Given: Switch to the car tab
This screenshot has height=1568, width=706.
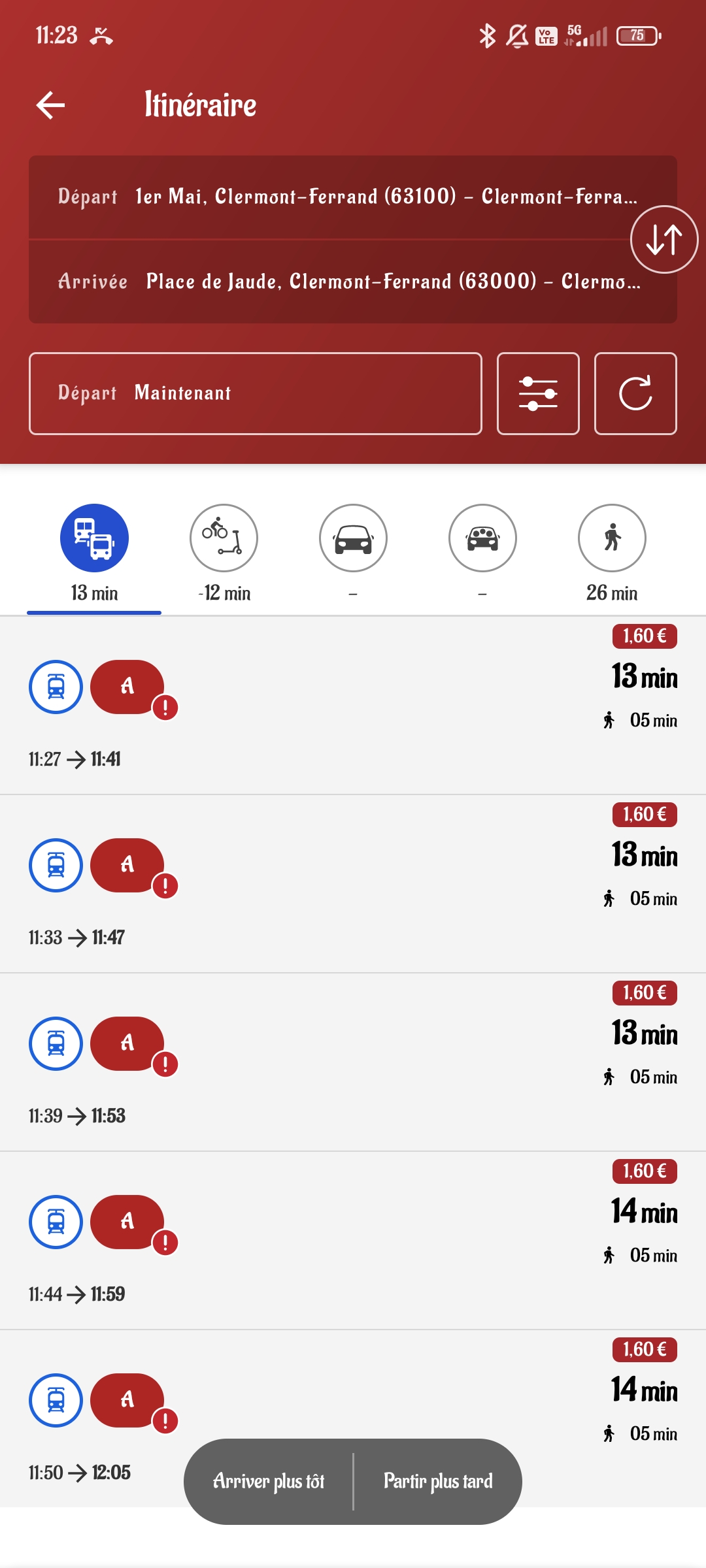Looking at the screenshot, I should click(353, 554).
